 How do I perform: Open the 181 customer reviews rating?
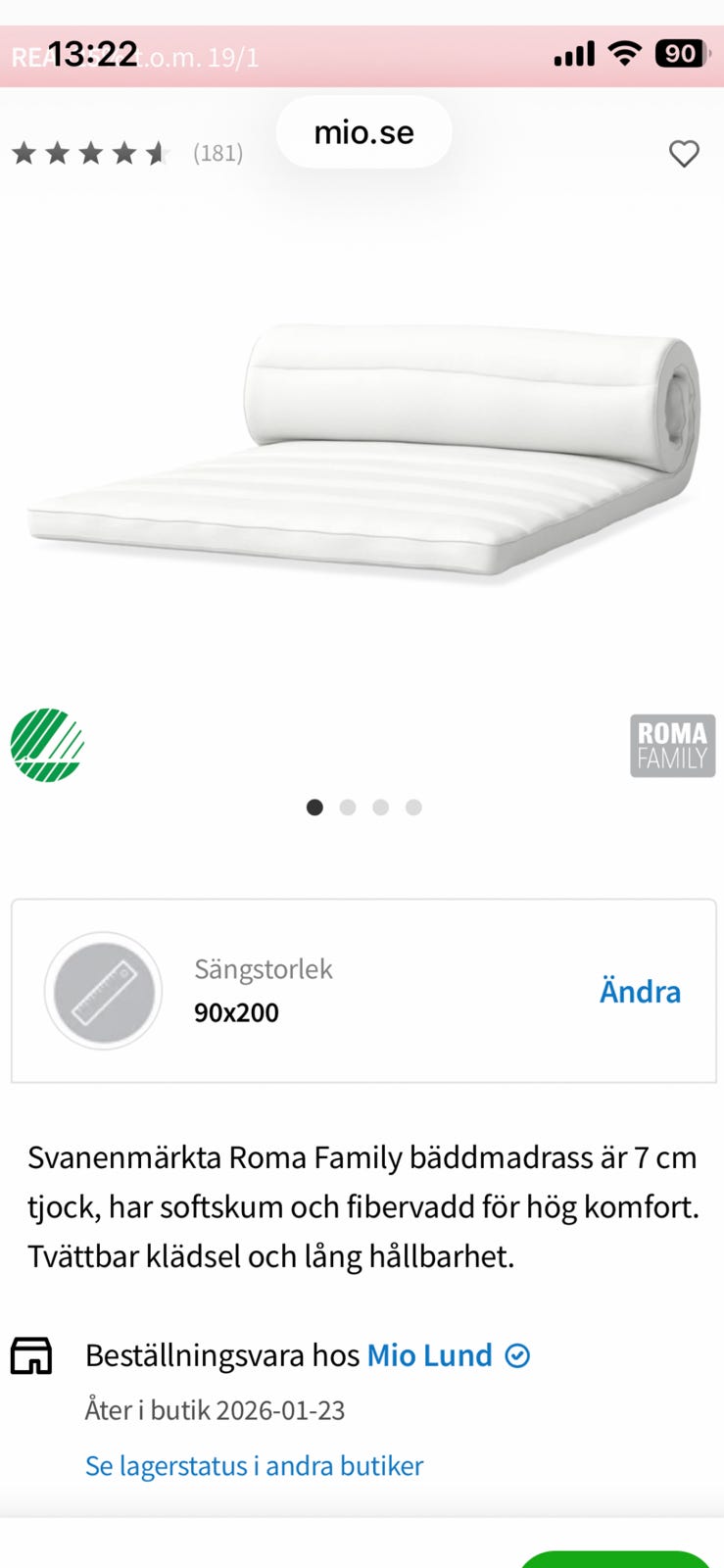[127, 153]
